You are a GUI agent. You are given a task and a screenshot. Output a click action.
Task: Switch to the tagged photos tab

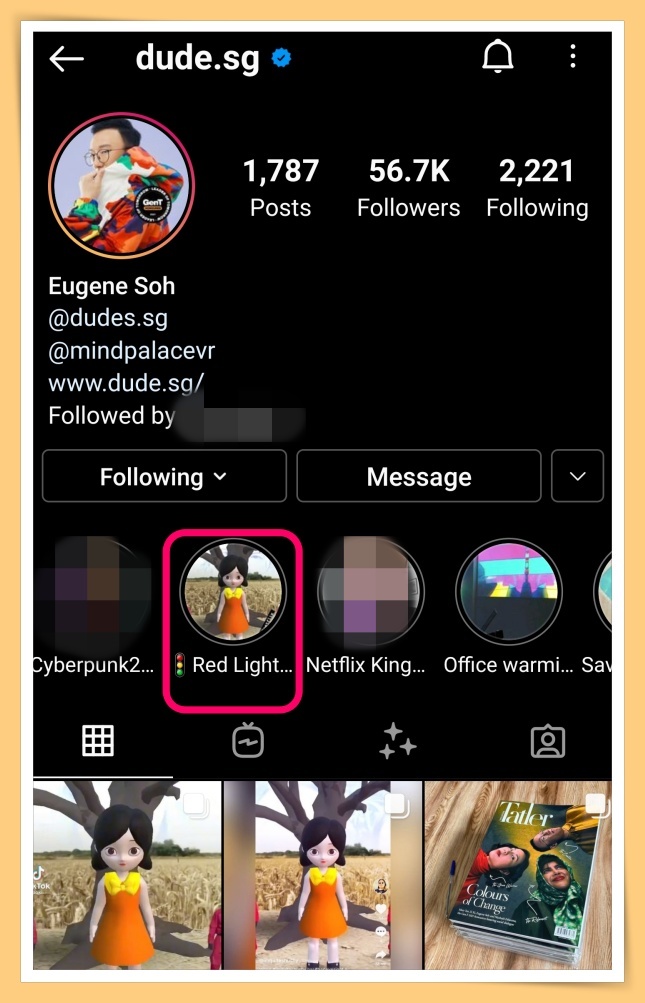547,741
